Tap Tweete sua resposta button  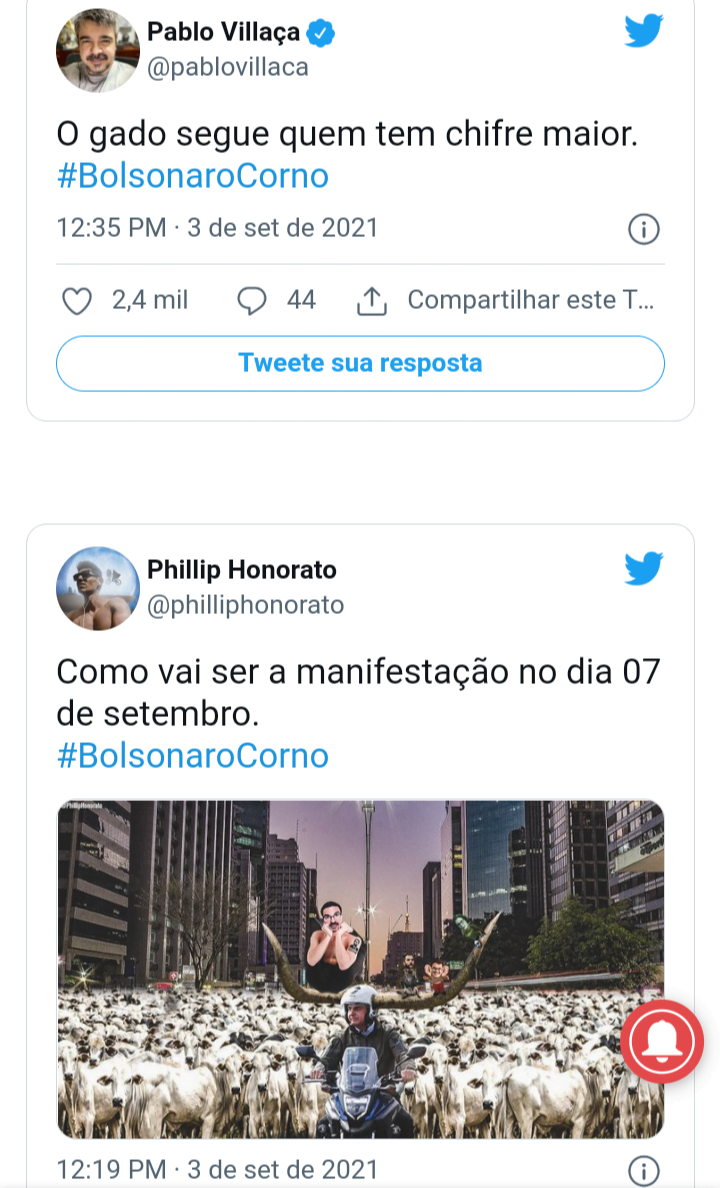point(360,363)
